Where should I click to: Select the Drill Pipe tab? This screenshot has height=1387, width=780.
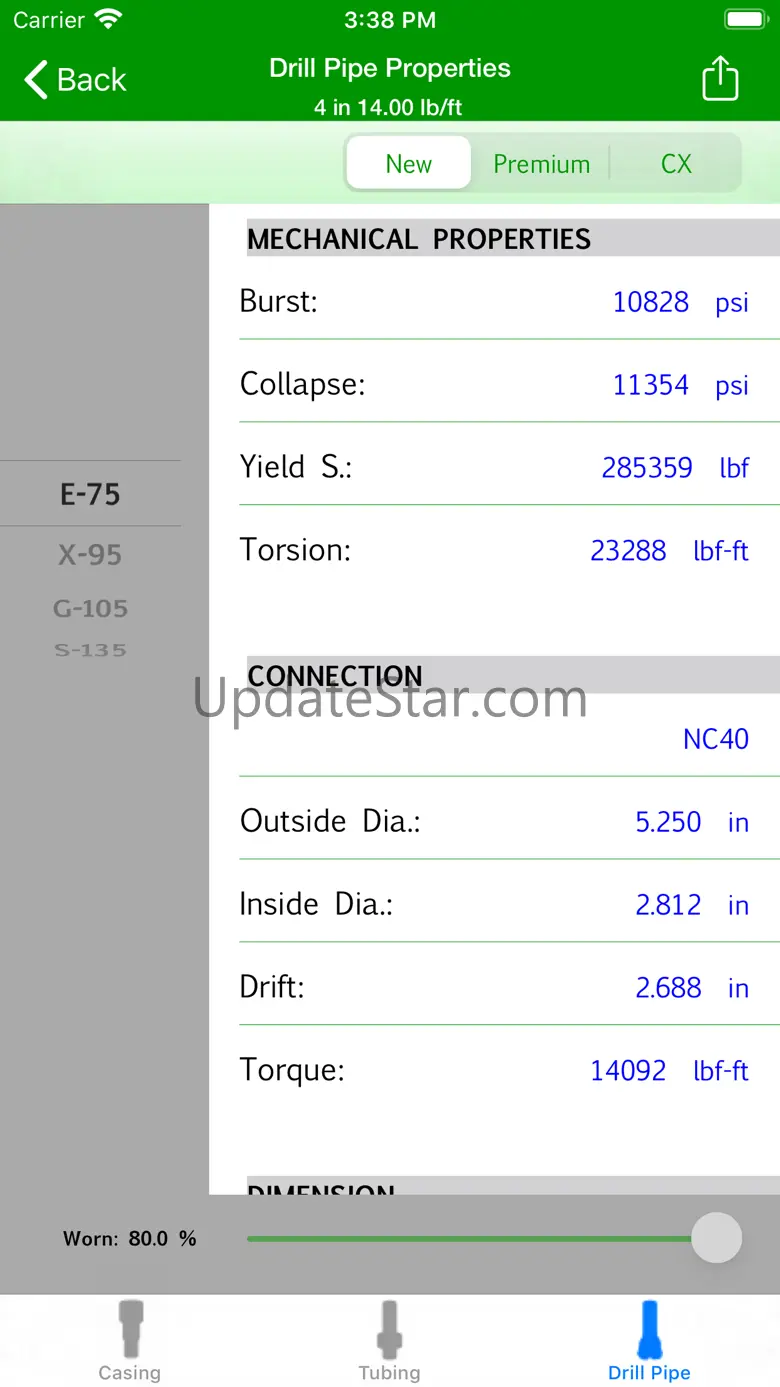(x=649, y=1342)
